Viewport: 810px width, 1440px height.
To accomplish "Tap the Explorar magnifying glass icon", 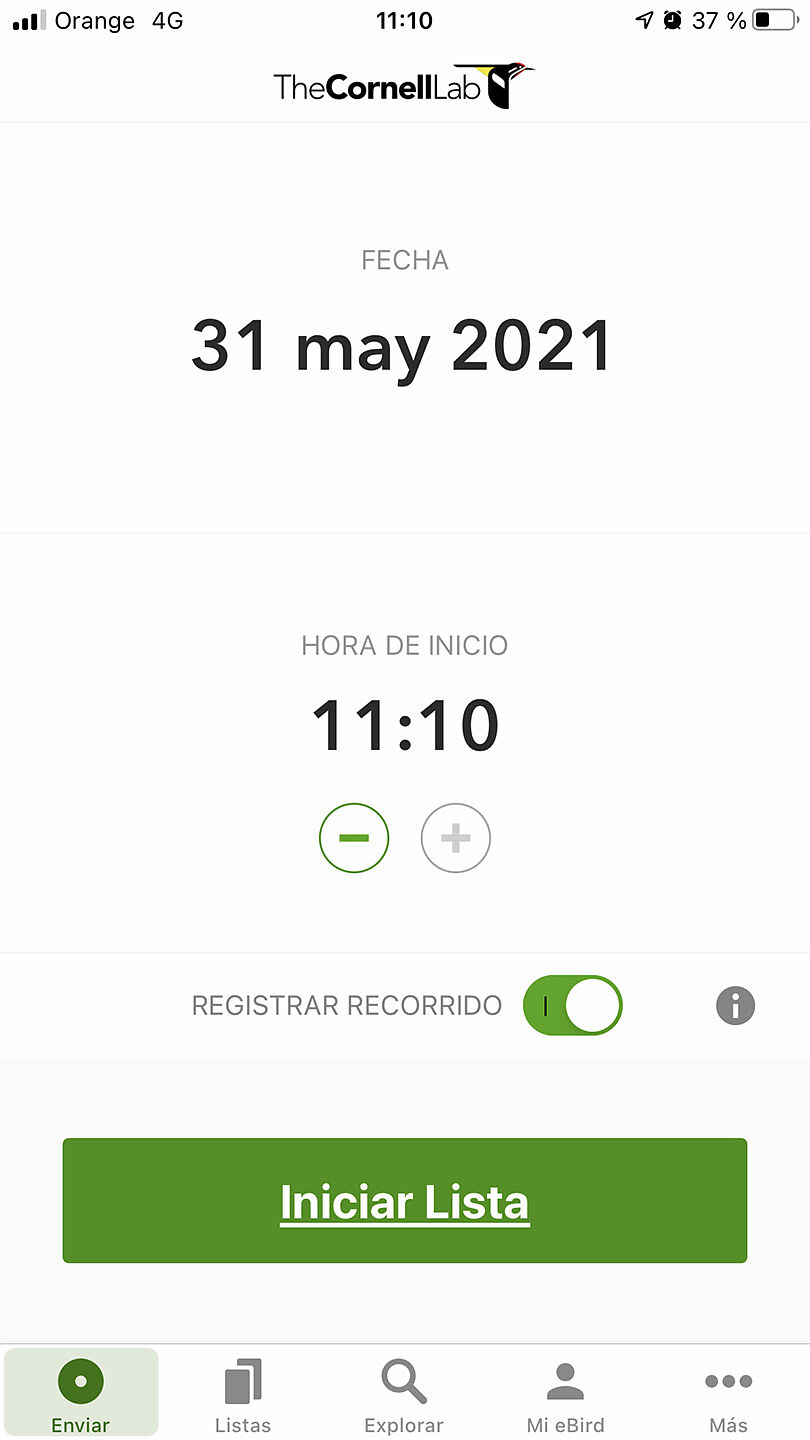I will 404,1383.
